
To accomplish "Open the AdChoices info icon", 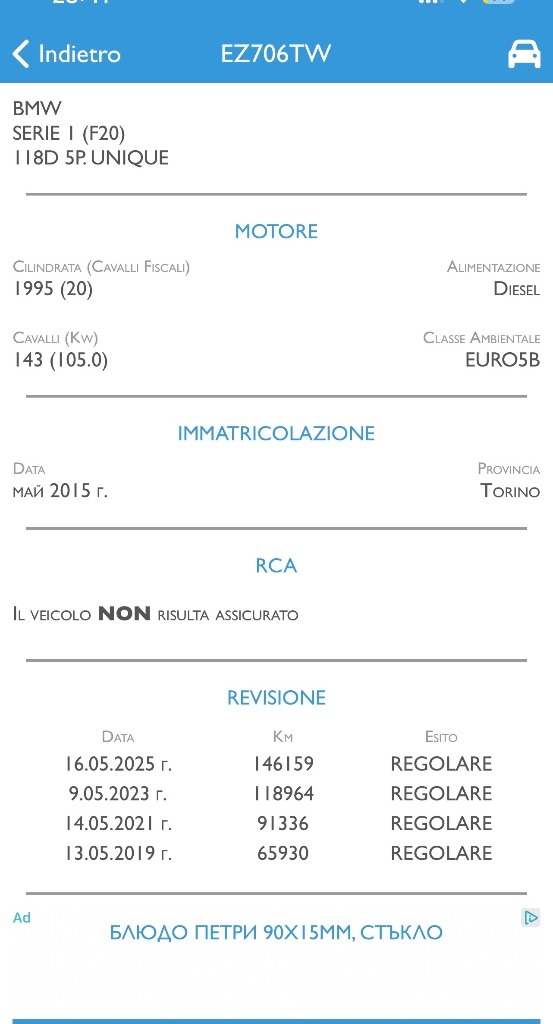I will (x=531, y=918).
